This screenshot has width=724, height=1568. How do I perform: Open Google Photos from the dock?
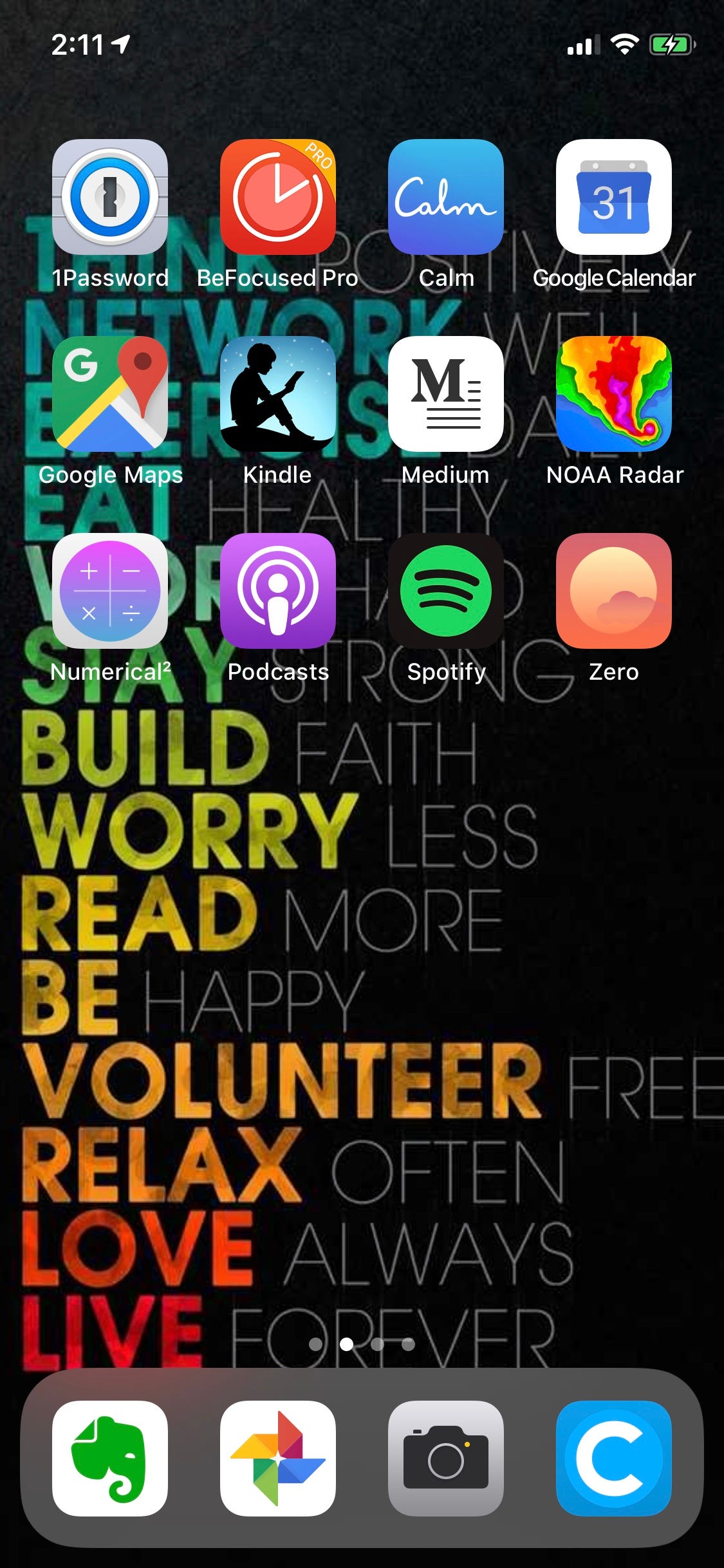click(x=278, y=1459)
